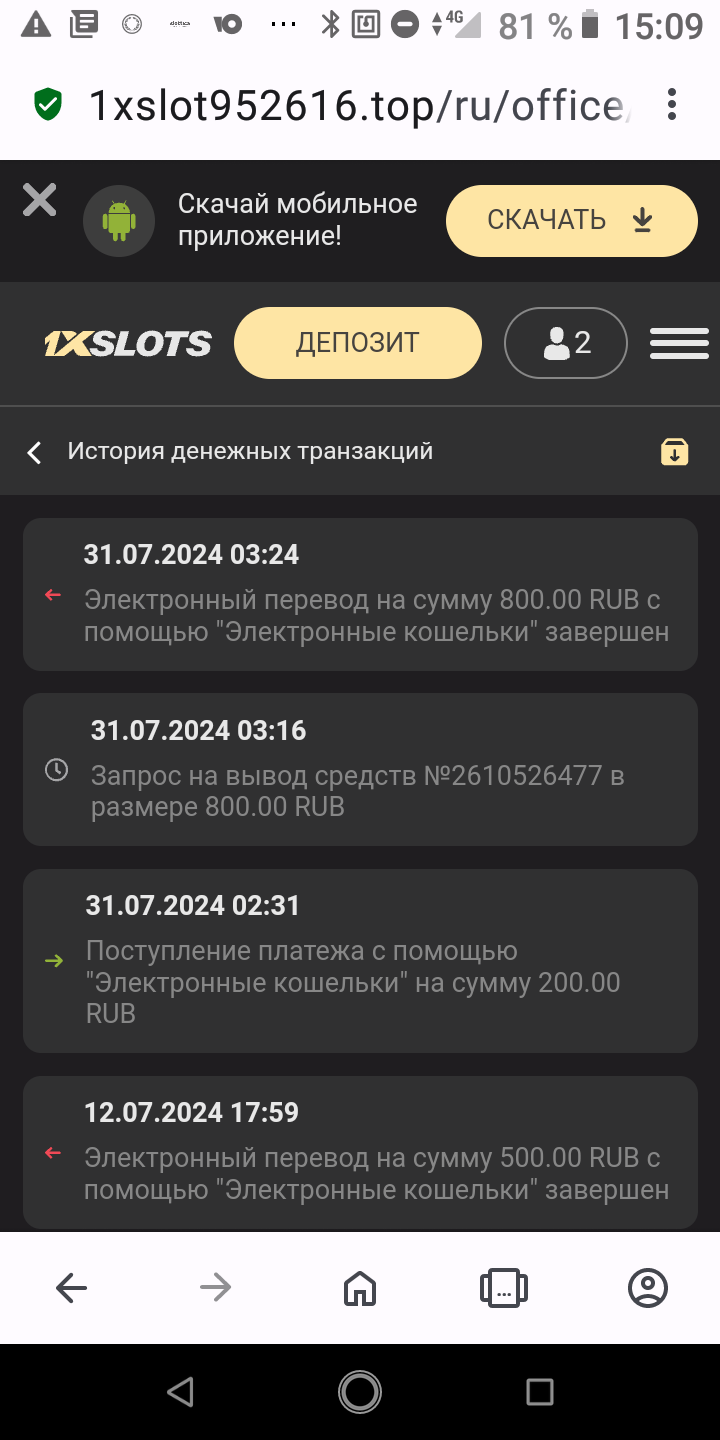Tap the system recent apps button
720x1440 pixels.
click(x=539, y=1391)
